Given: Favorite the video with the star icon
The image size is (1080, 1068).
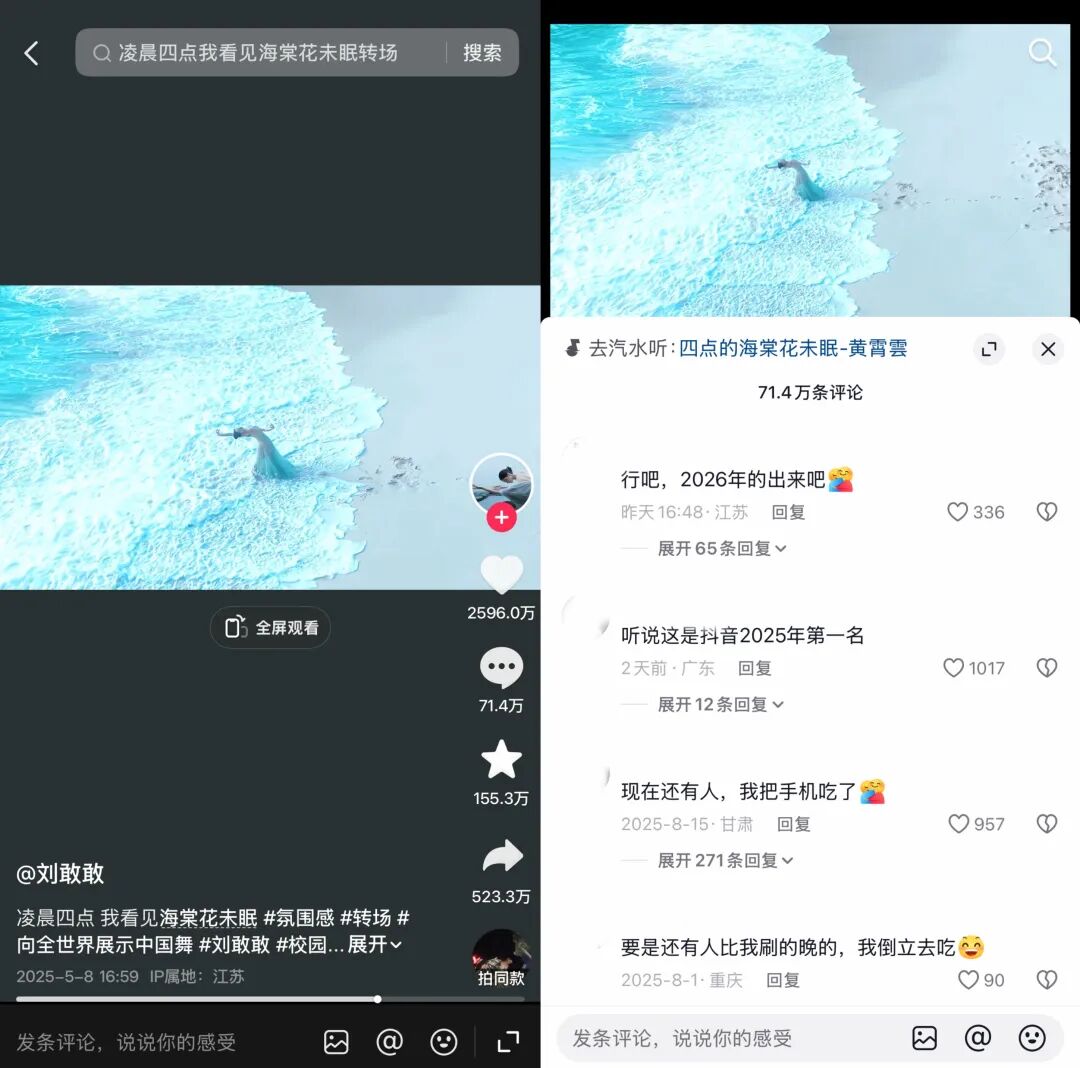Looking at the screenshot, I should [501, 760].
